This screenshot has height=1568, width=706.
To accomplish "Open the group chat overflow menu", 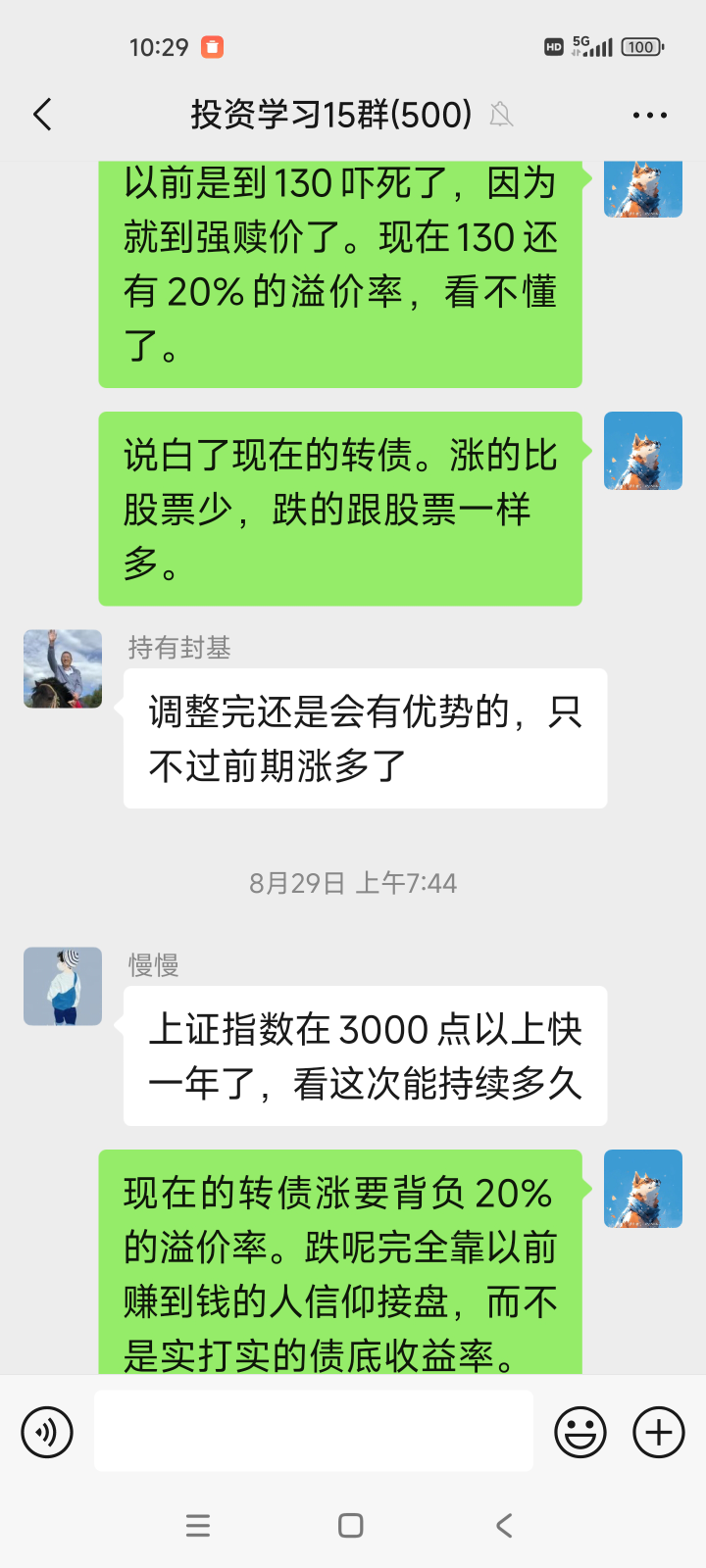I will tap(649, 116).
